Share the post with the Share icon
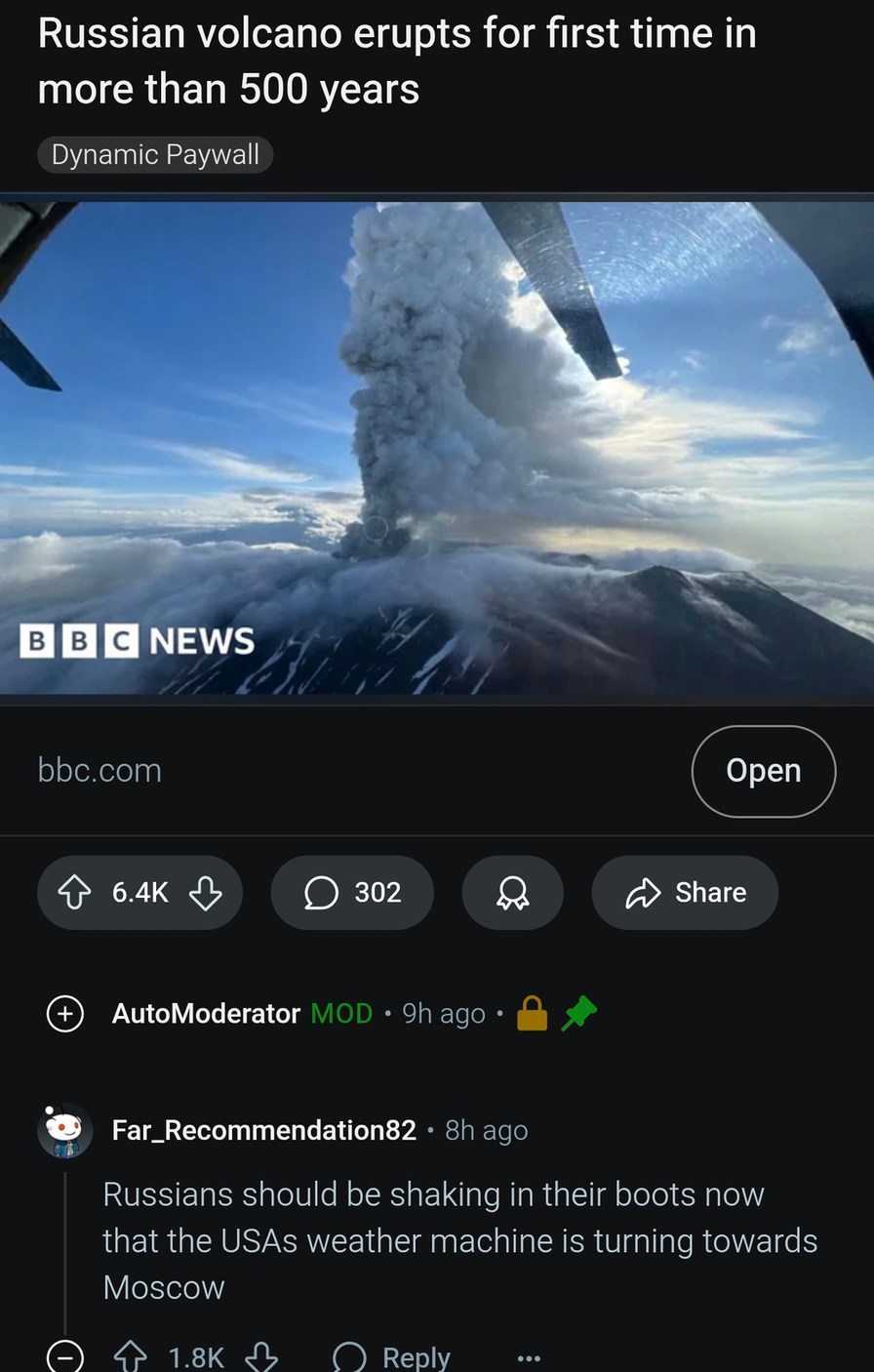 pos(685,892)
